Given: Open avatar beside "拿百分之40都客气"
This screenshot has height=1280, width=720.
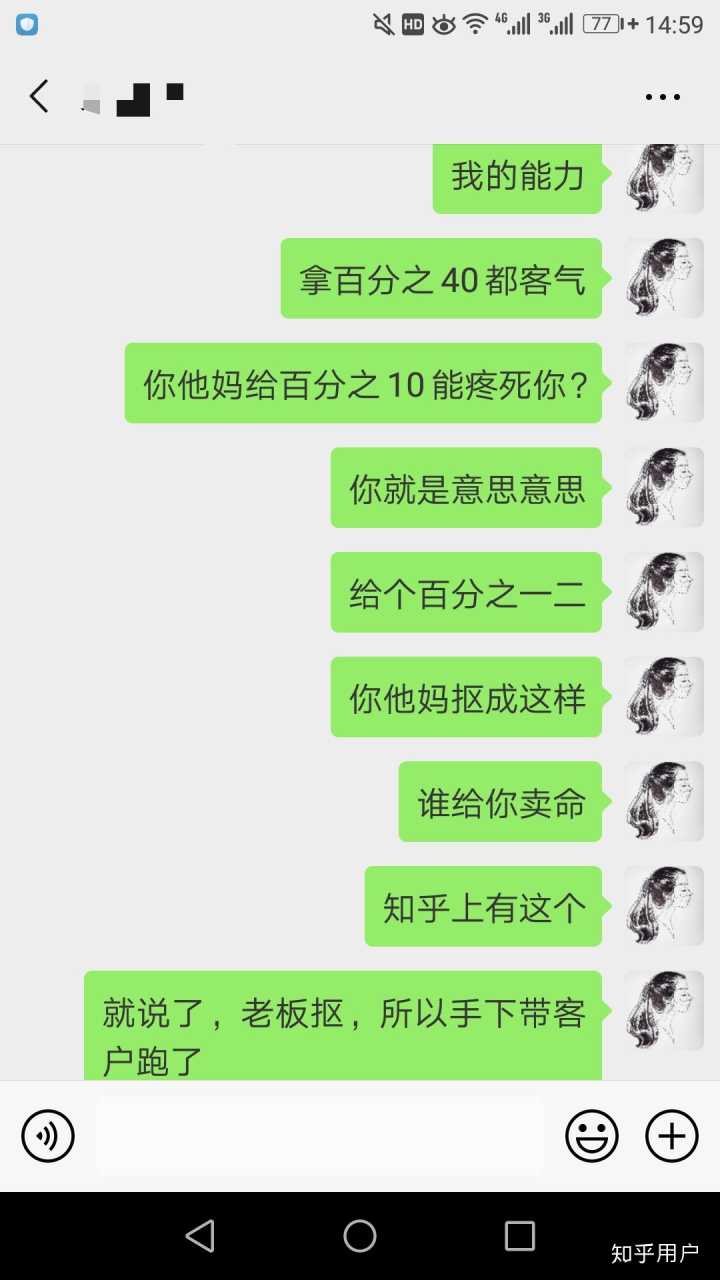Looking at the screenshot, I should (x=665, y=278).
